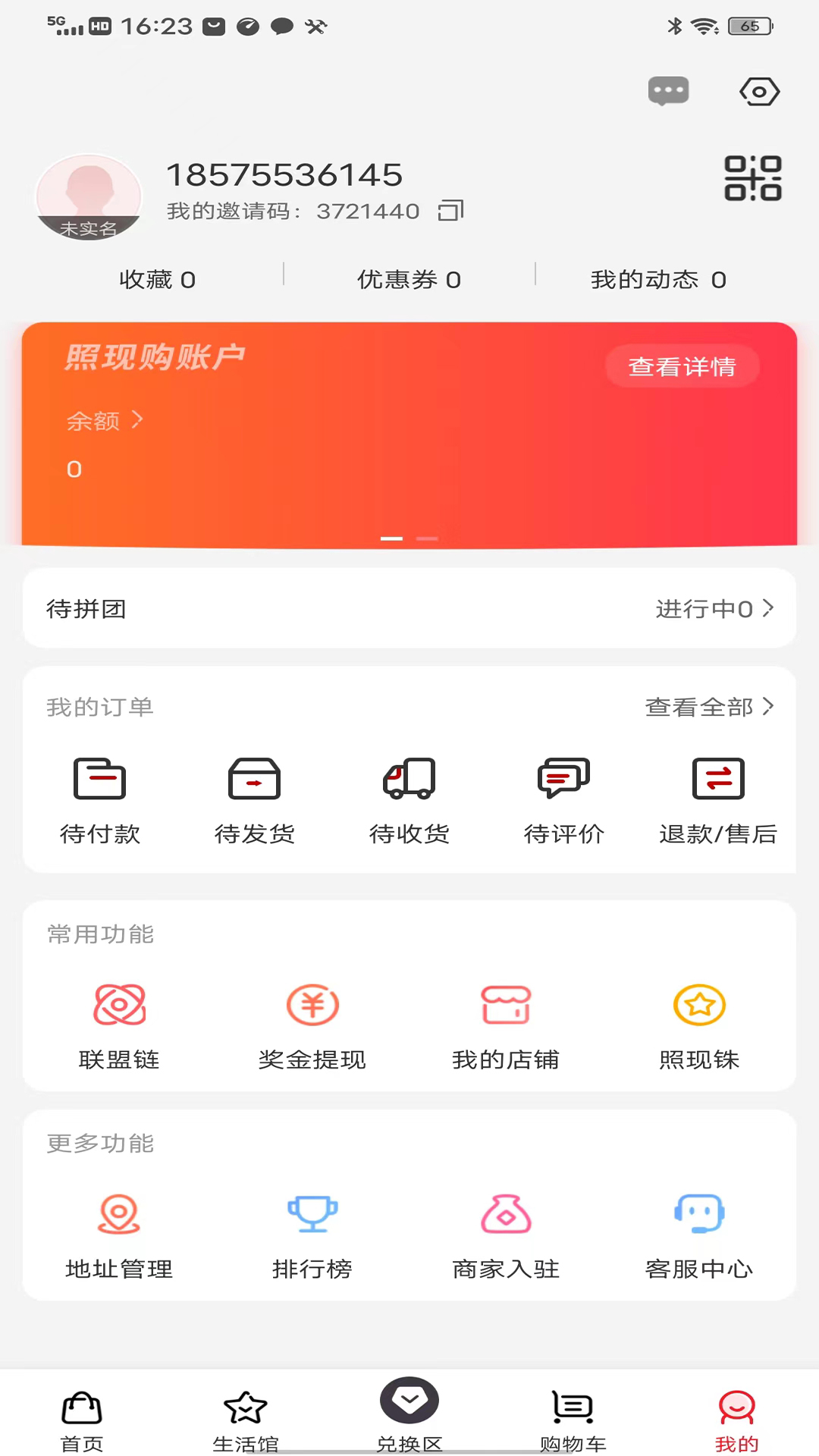
Task: Open the QR code icon near the profile
Action: click(752, 177)
